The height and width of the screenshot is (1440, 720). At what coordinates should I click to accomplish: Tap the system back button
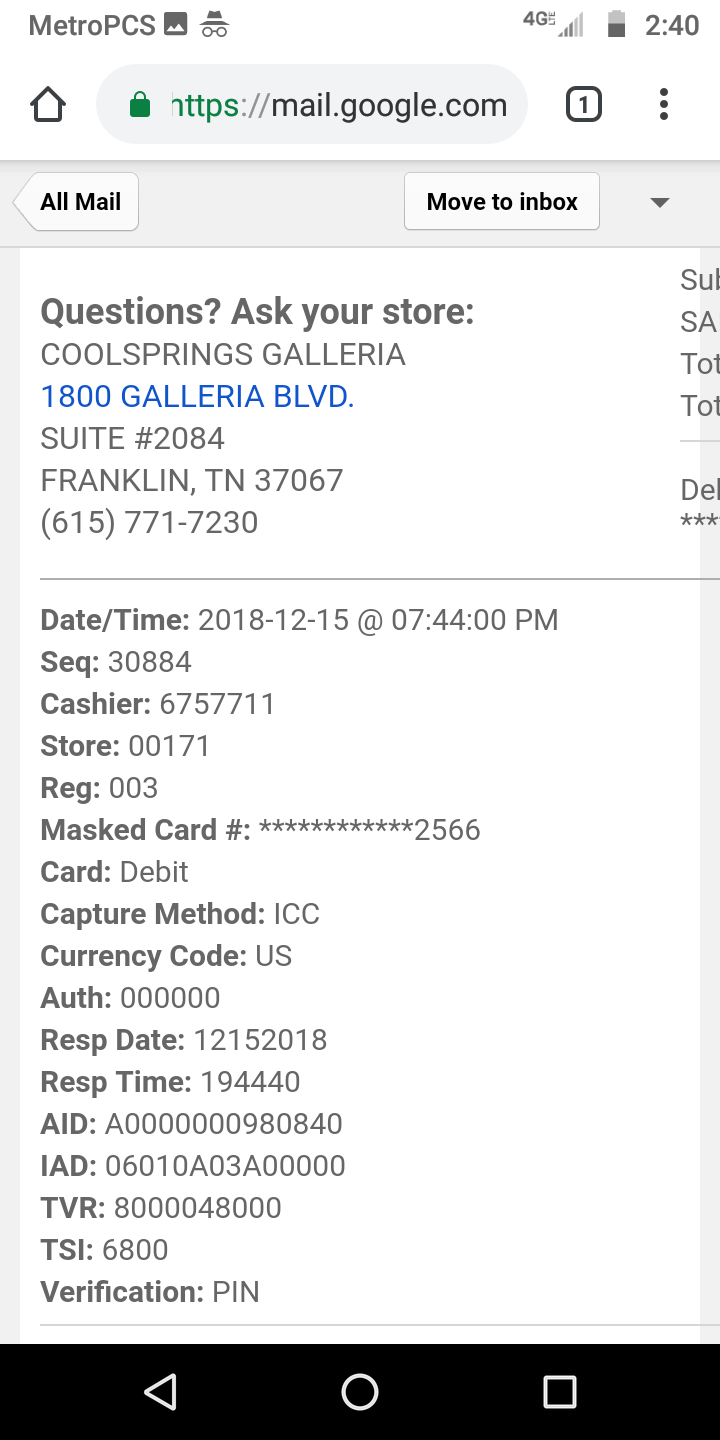tap(161, 1392)
